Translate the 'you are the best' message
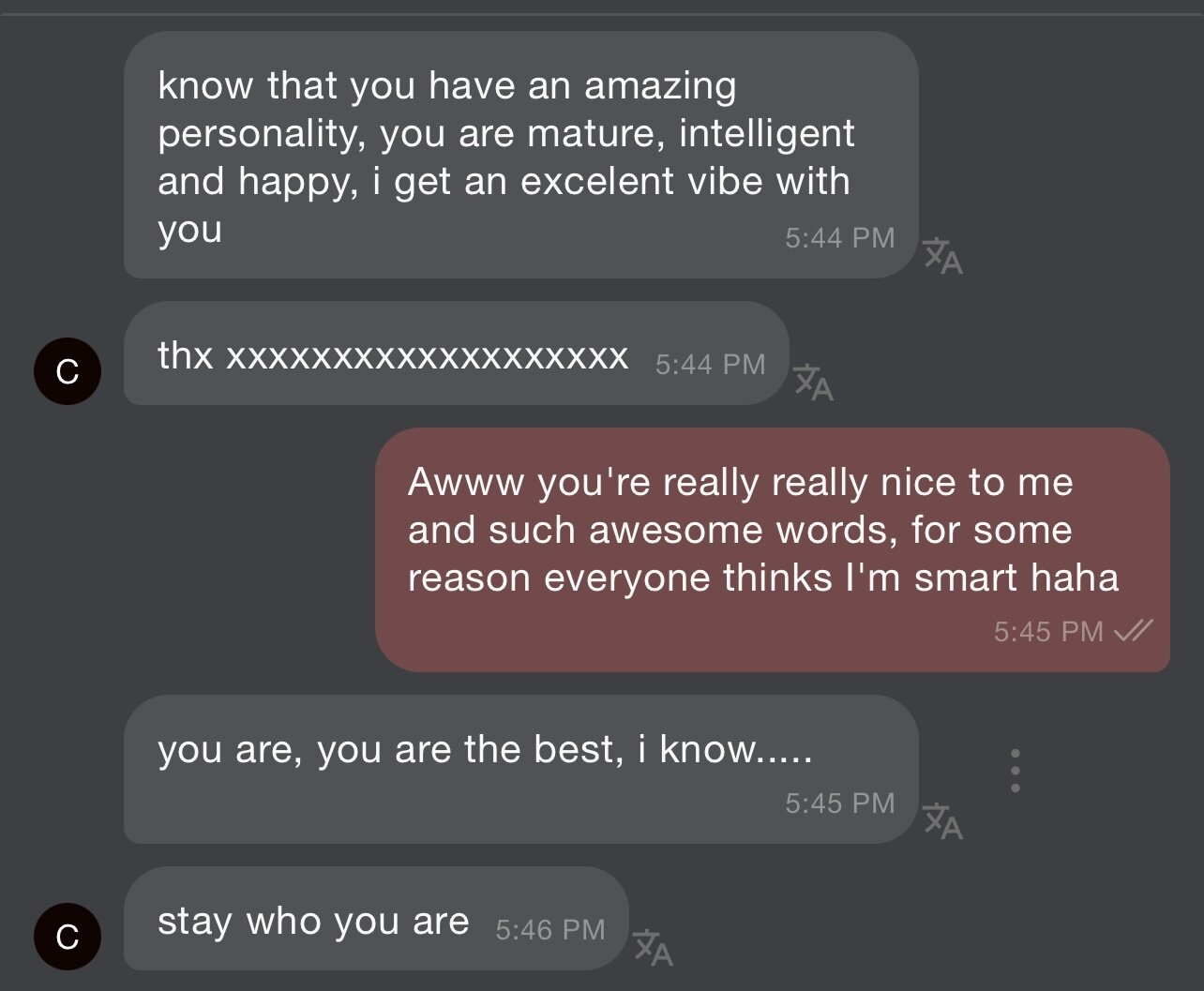The height and width of the screenshot is (991, 1204). coord(942,821)
